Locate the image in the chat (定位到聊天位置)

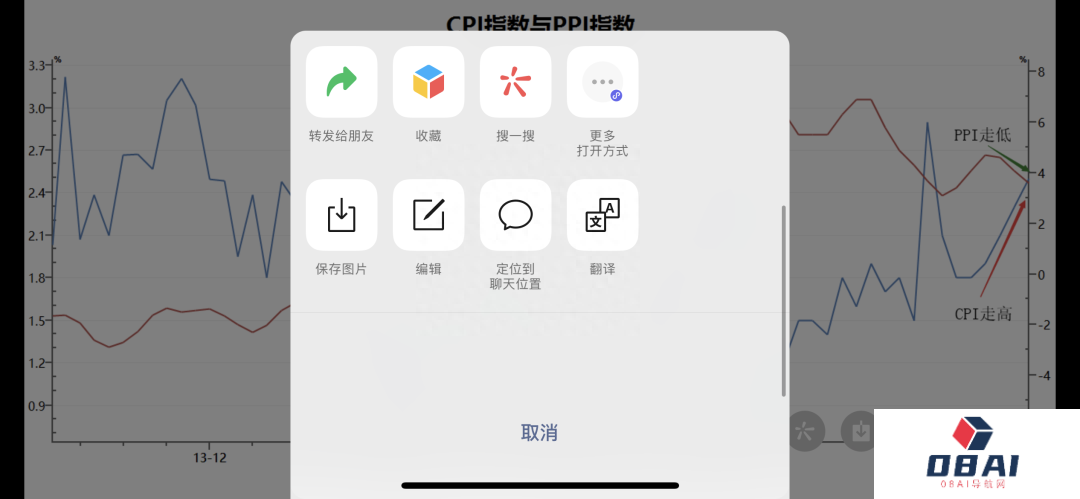click(515, 215)
